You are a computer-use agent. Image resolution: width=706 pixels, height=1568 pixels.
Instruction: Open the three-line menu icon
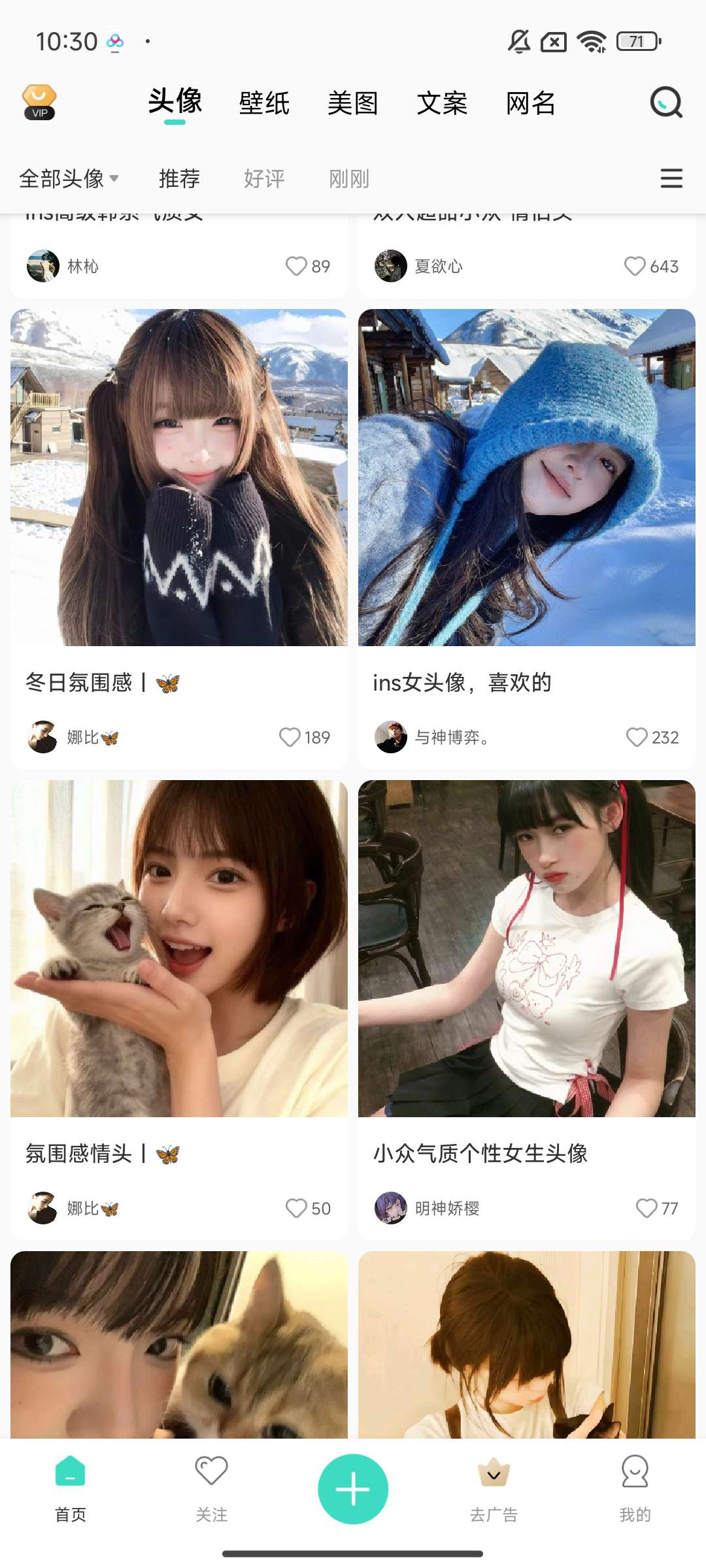671,178
